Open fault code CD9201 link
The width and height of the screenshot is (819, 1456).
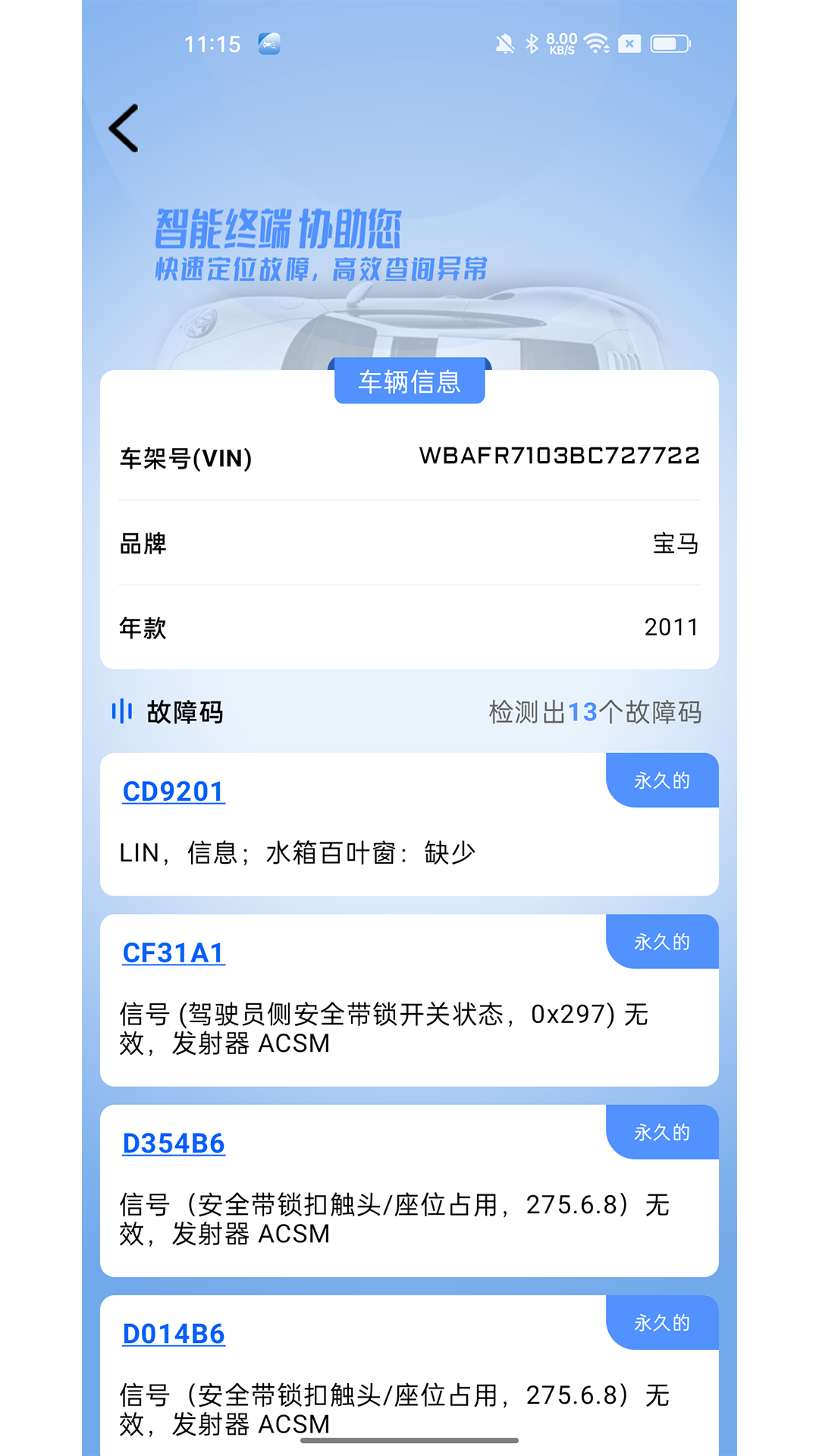pyautogui.click(x=174, y=792)
